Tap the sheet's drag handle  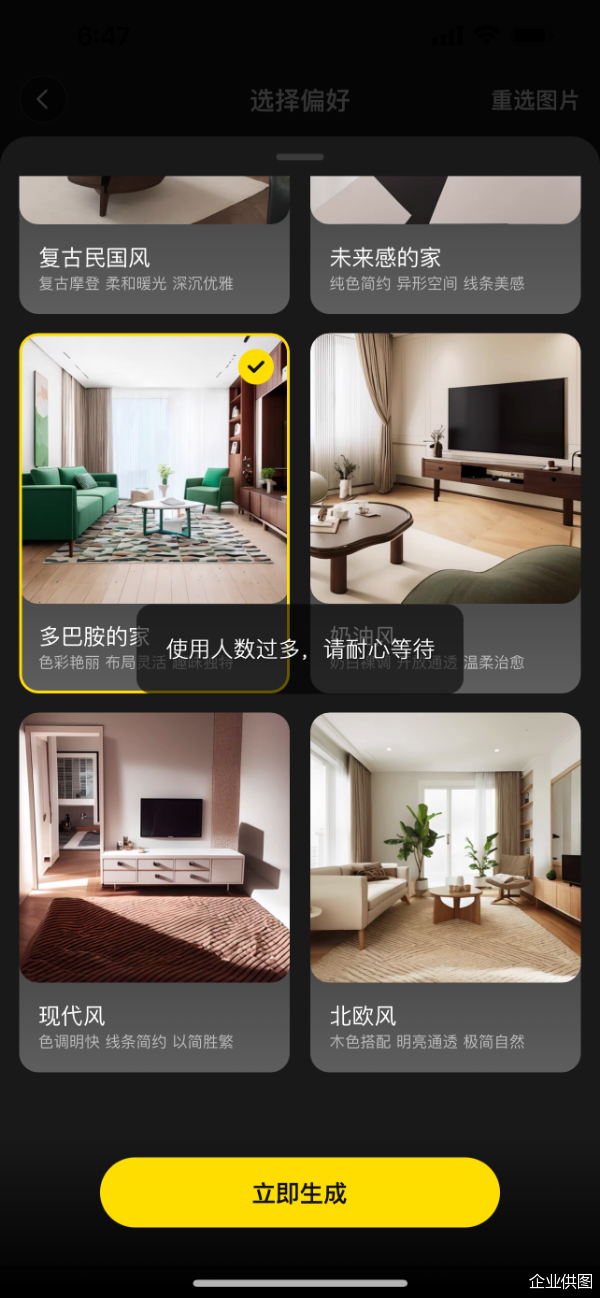[300, 157]
